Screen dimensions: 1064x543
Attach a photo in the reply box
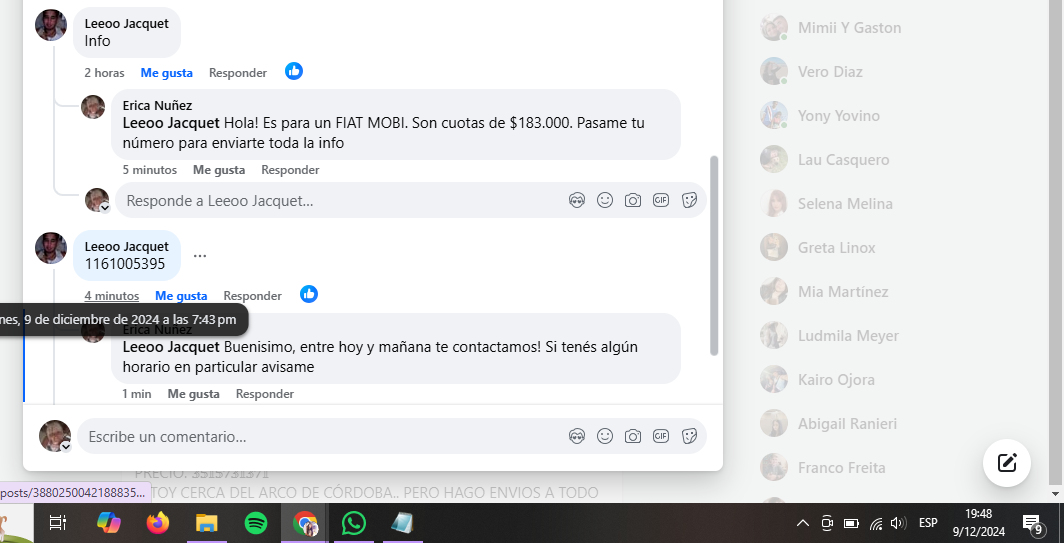[x=633, y=200]
